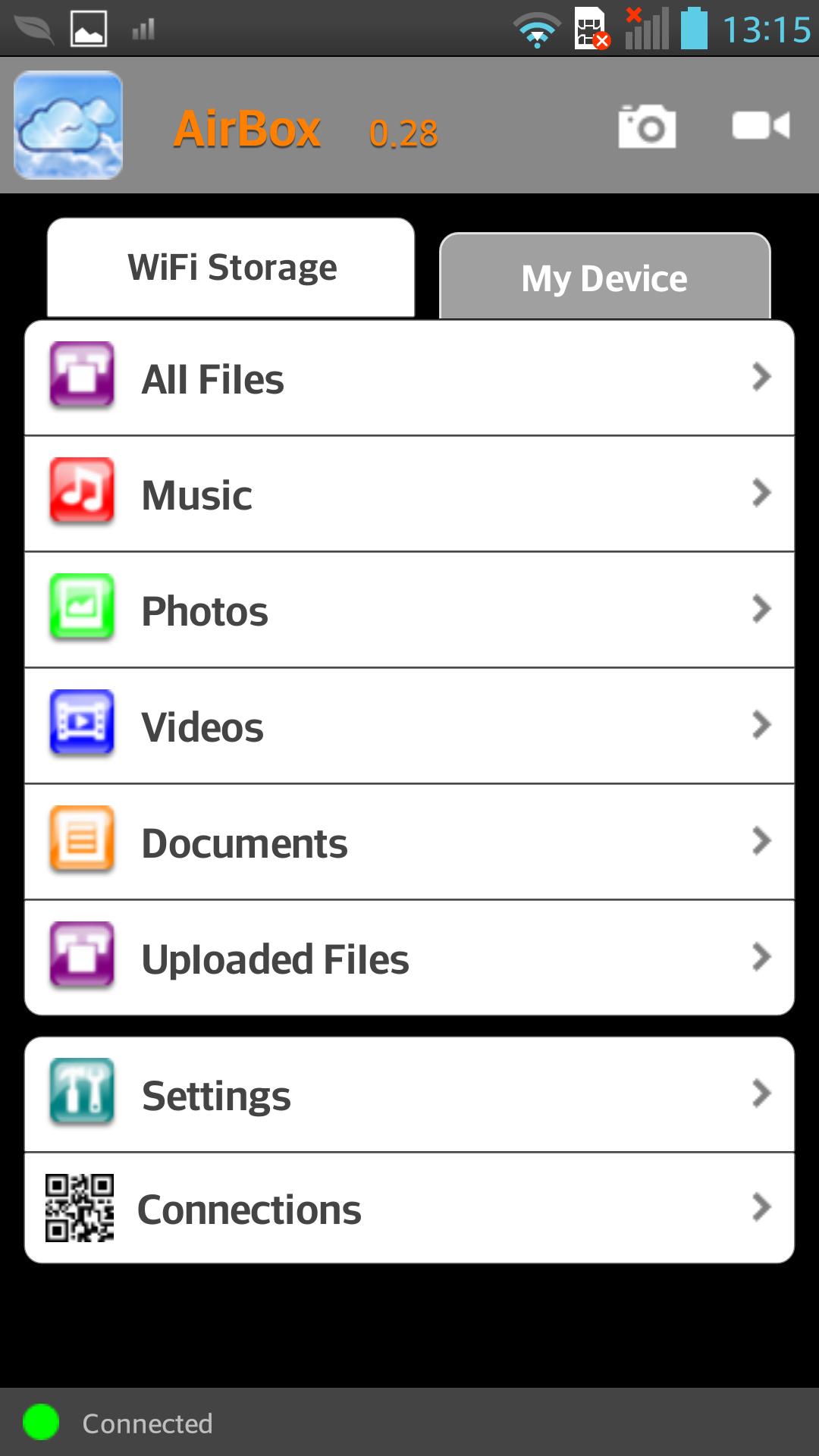
Task: View the Photos category
Action: coord(409,610)
